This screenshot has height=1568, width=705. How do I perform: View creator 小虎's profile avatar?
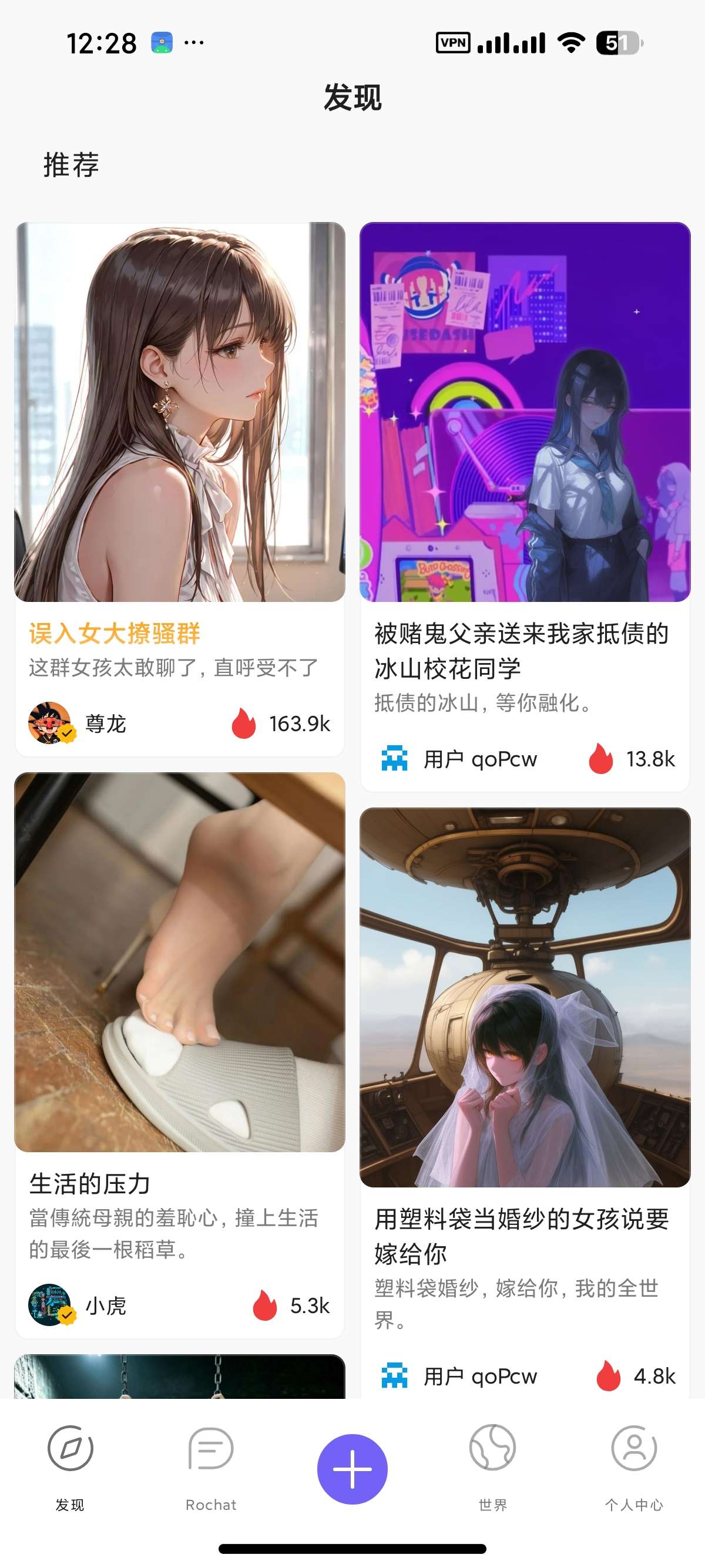[x=51, y=1305]
